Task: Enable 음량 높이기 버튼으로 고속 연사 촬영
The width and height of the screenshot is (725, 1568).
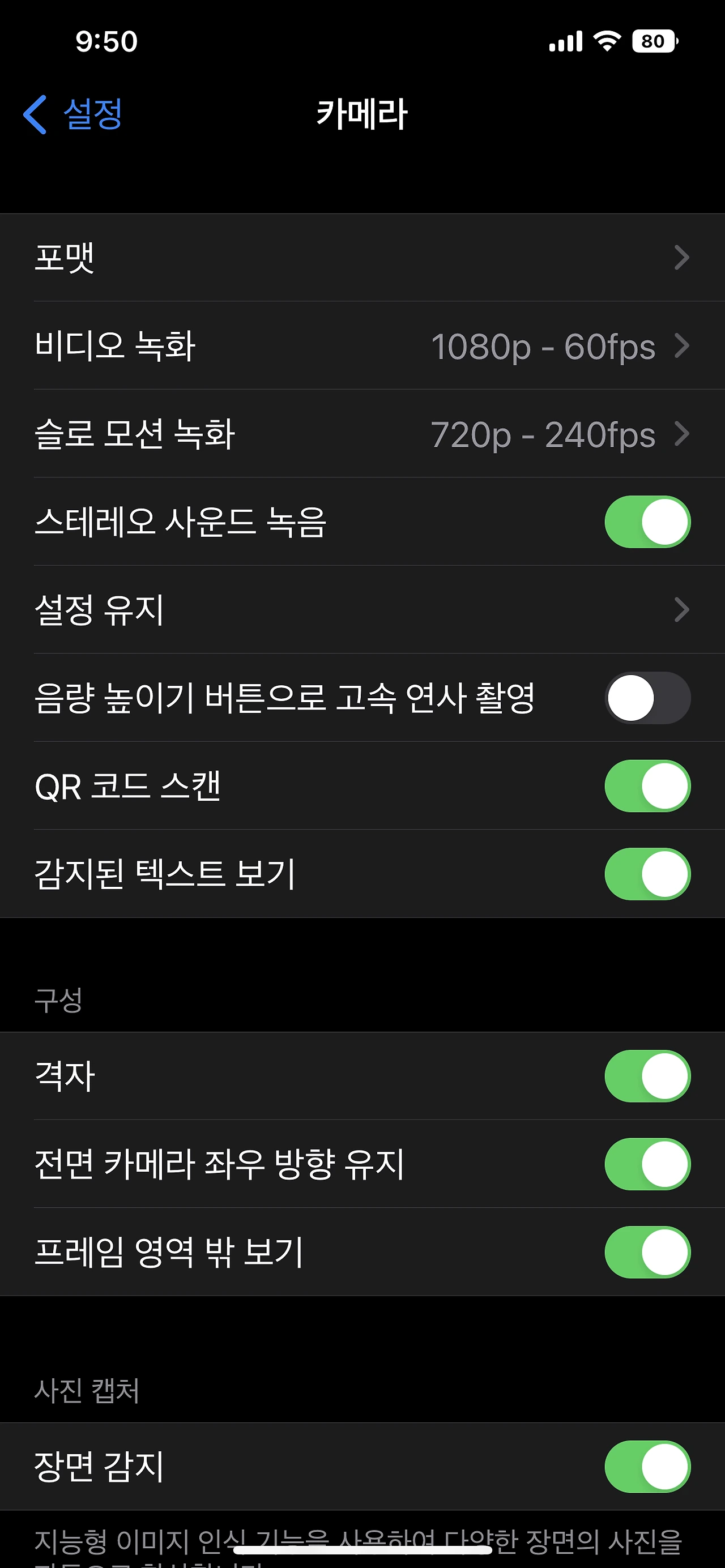Action: (647, 698)
